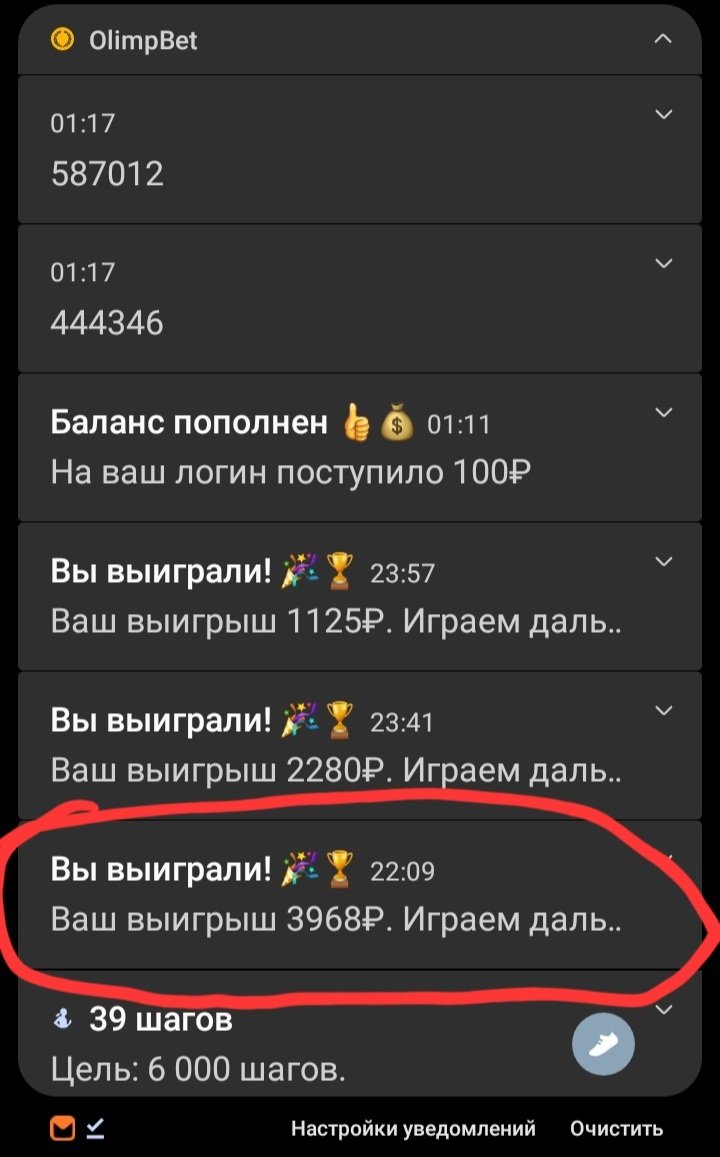Clear all notifications with Очистить
Screen dimensions: 720x1157
click(x=616, y=1129)
